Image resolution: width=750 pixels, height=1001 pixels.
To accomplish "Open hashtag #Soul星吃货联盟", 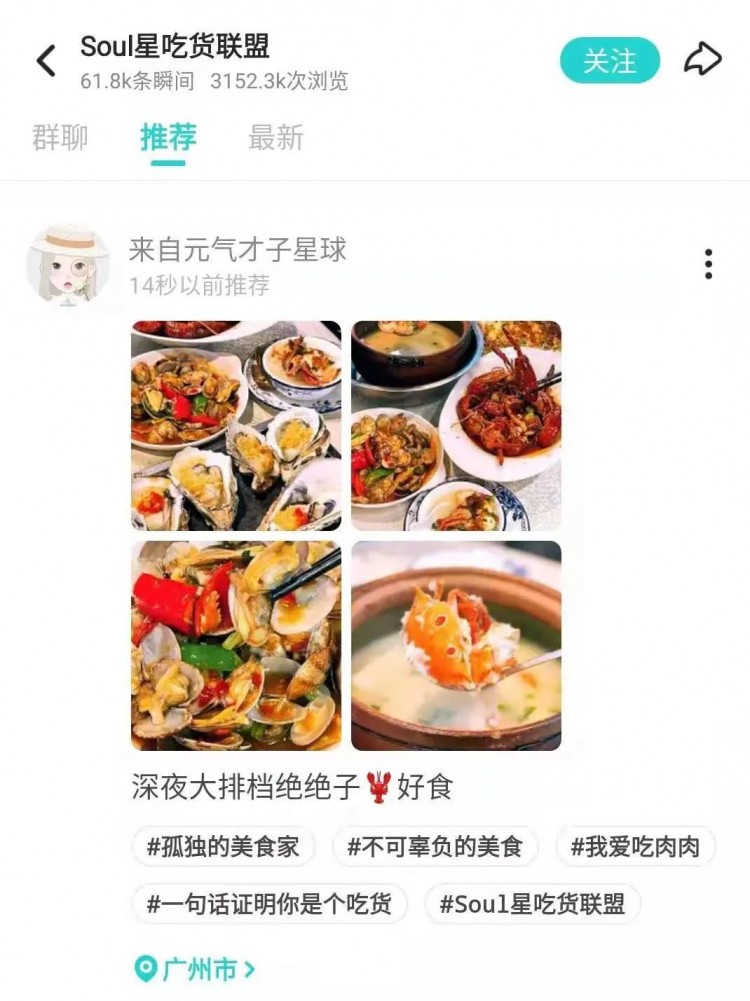I will 531,902.
